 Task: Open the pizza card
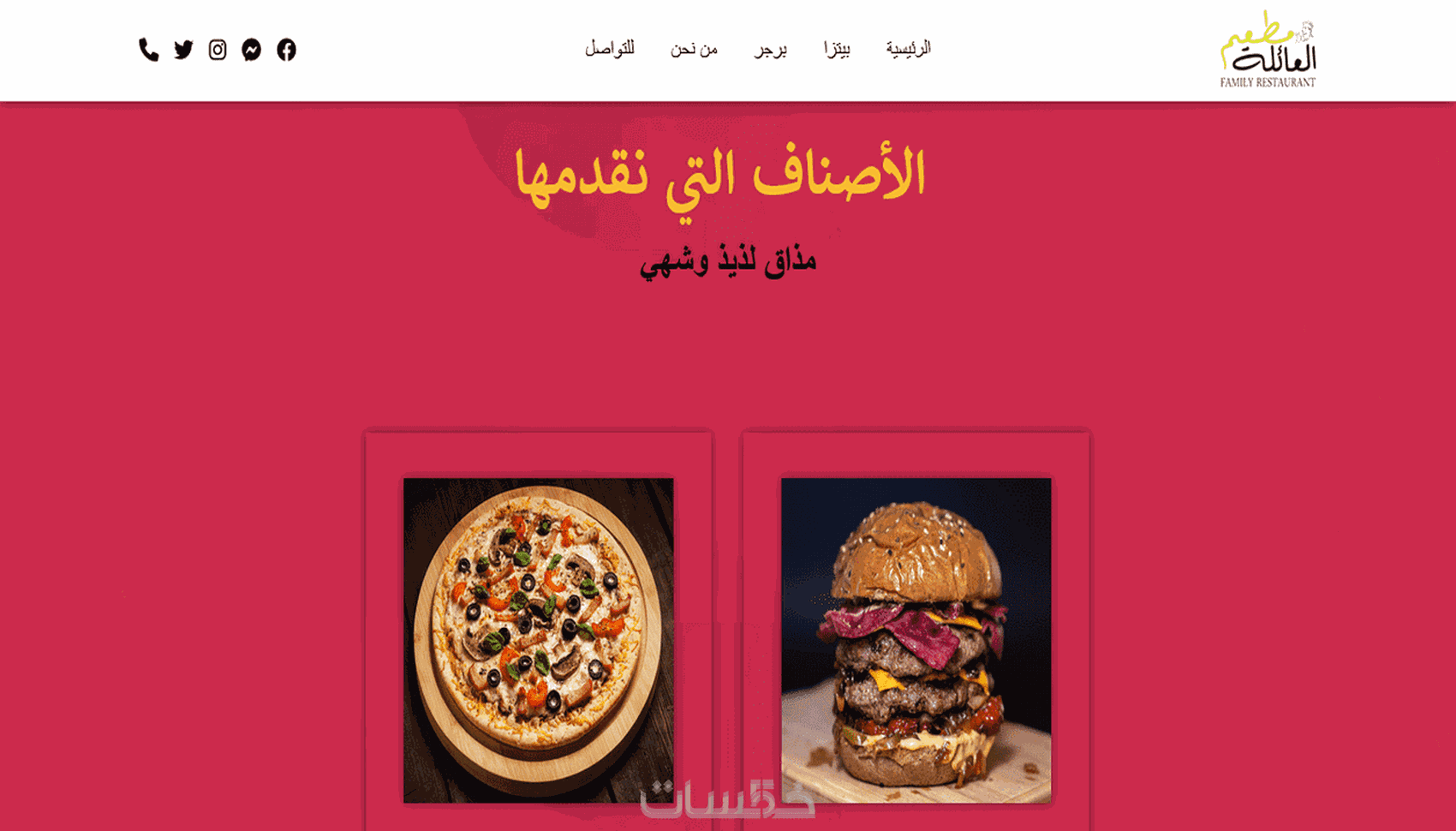(538, 639)
